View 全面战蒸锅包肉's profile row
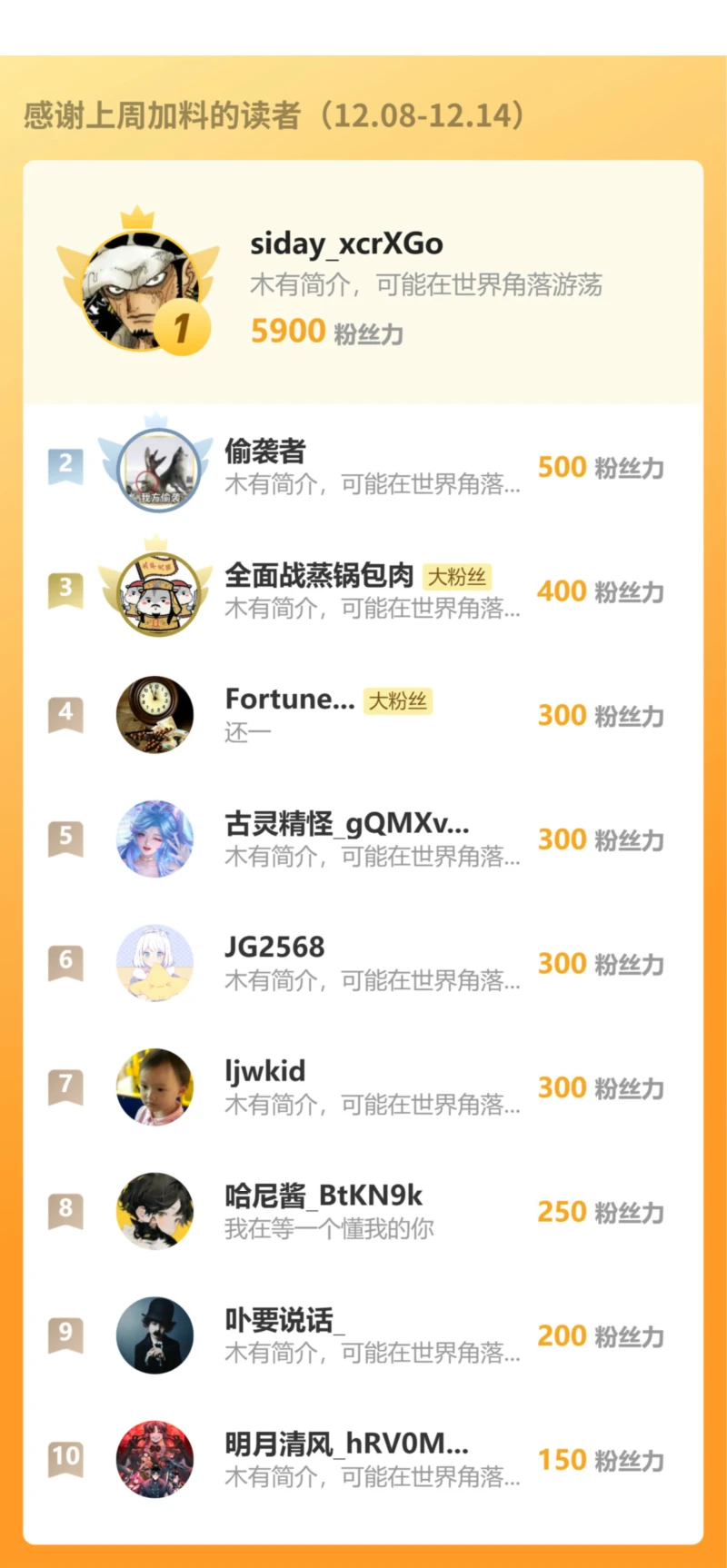727x1568 pixels. click(x=363, y=591)
